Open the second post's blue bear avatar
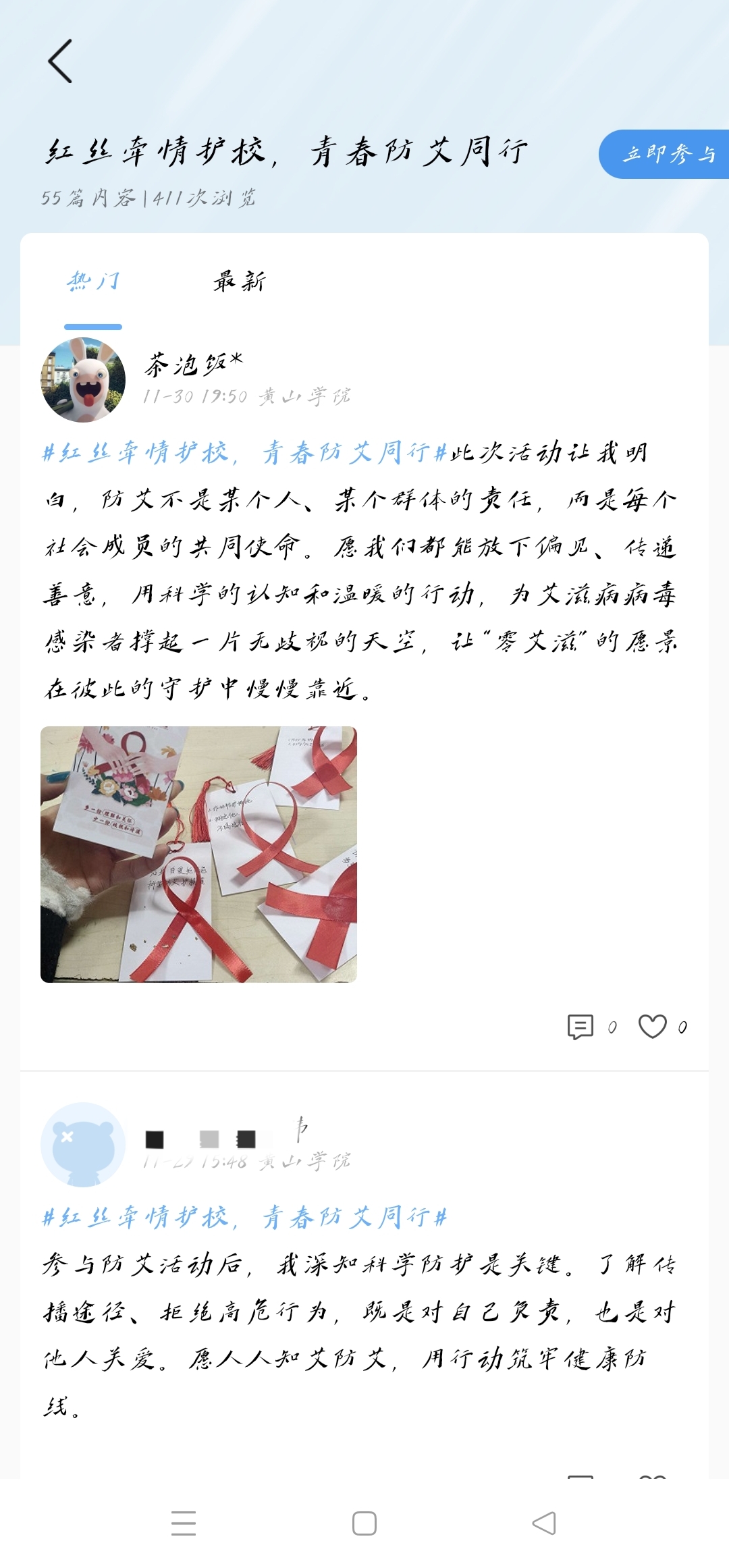 pyautogui.click(x=83, y=1145)
